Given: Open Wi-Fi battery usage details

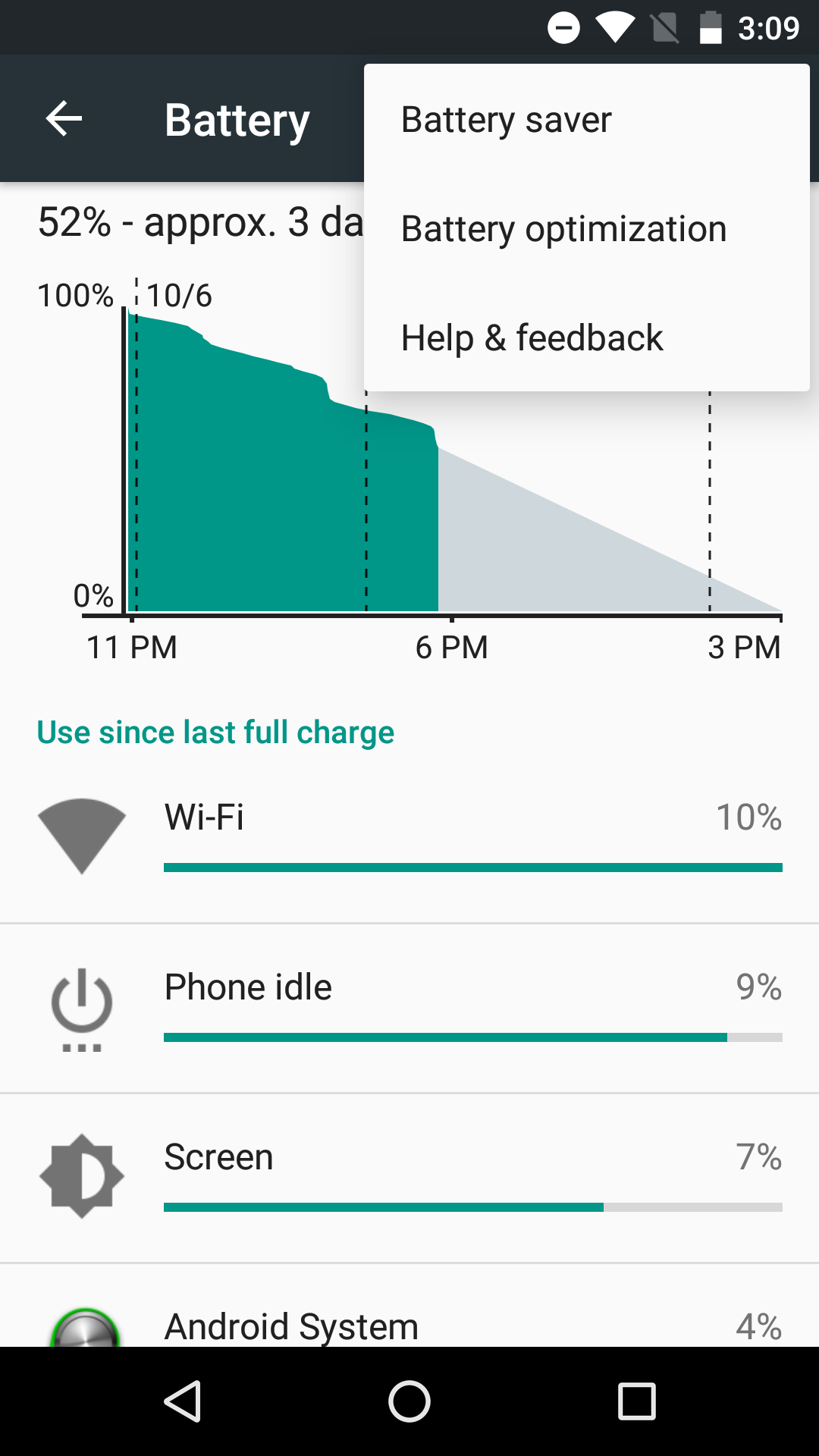Looking at the screenshot, I should (x=409, y=839).
